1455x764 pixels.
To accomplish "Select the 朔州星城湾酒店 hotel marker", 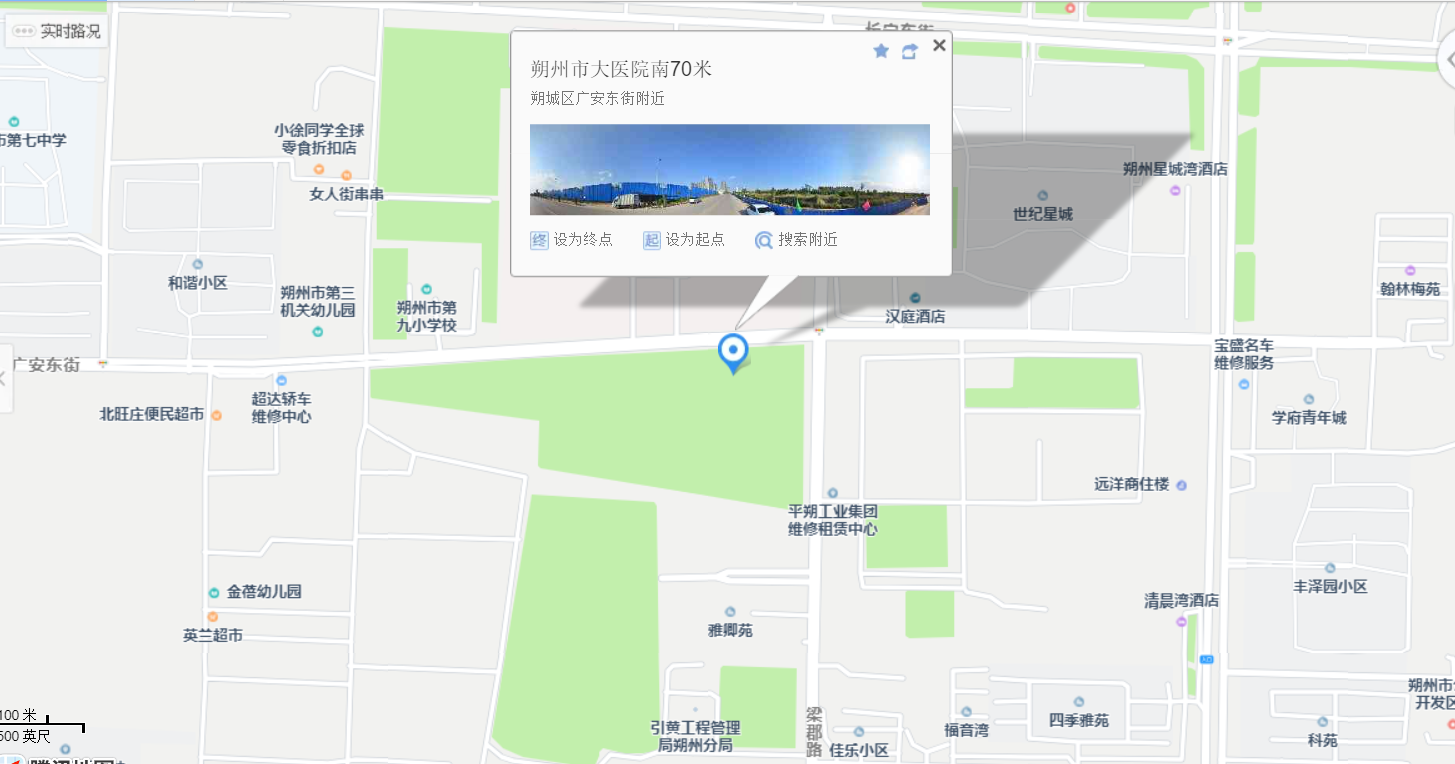I will tap(1175, 189).
